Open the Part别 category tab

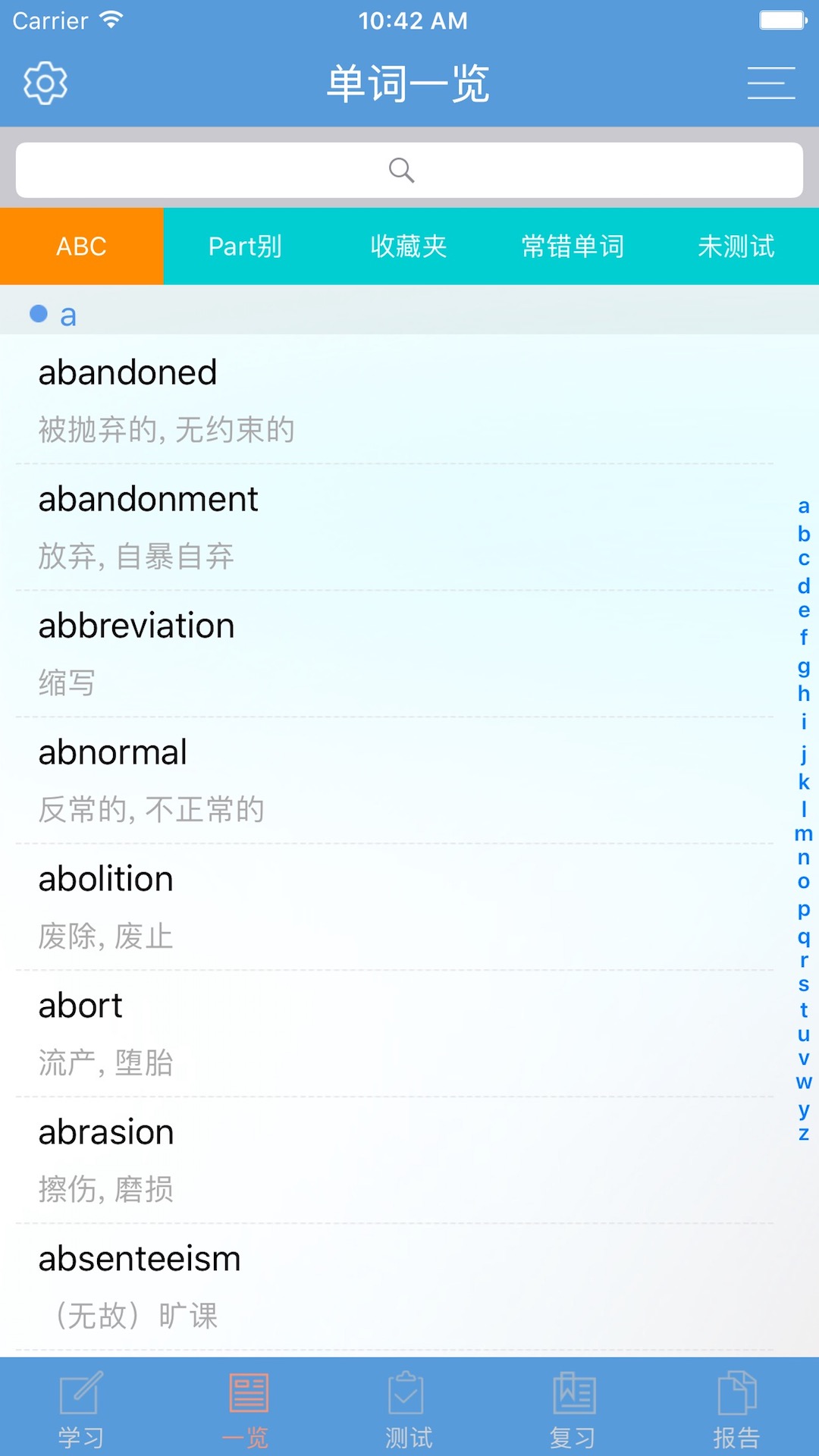pos(244,246)
